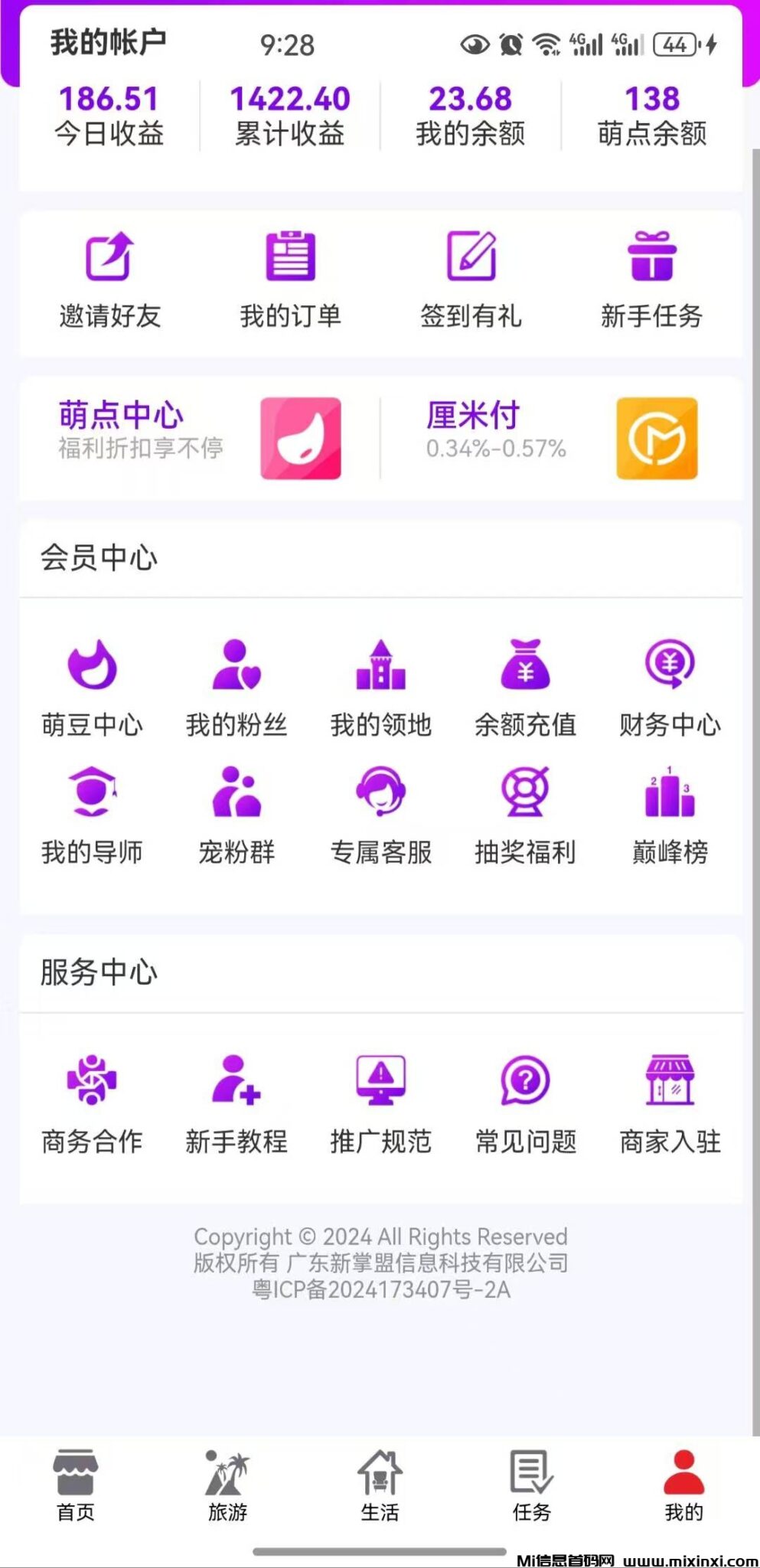The image size is (760, 1568).
Task: Contact 专属客服 support
Action: click(380, 815)
